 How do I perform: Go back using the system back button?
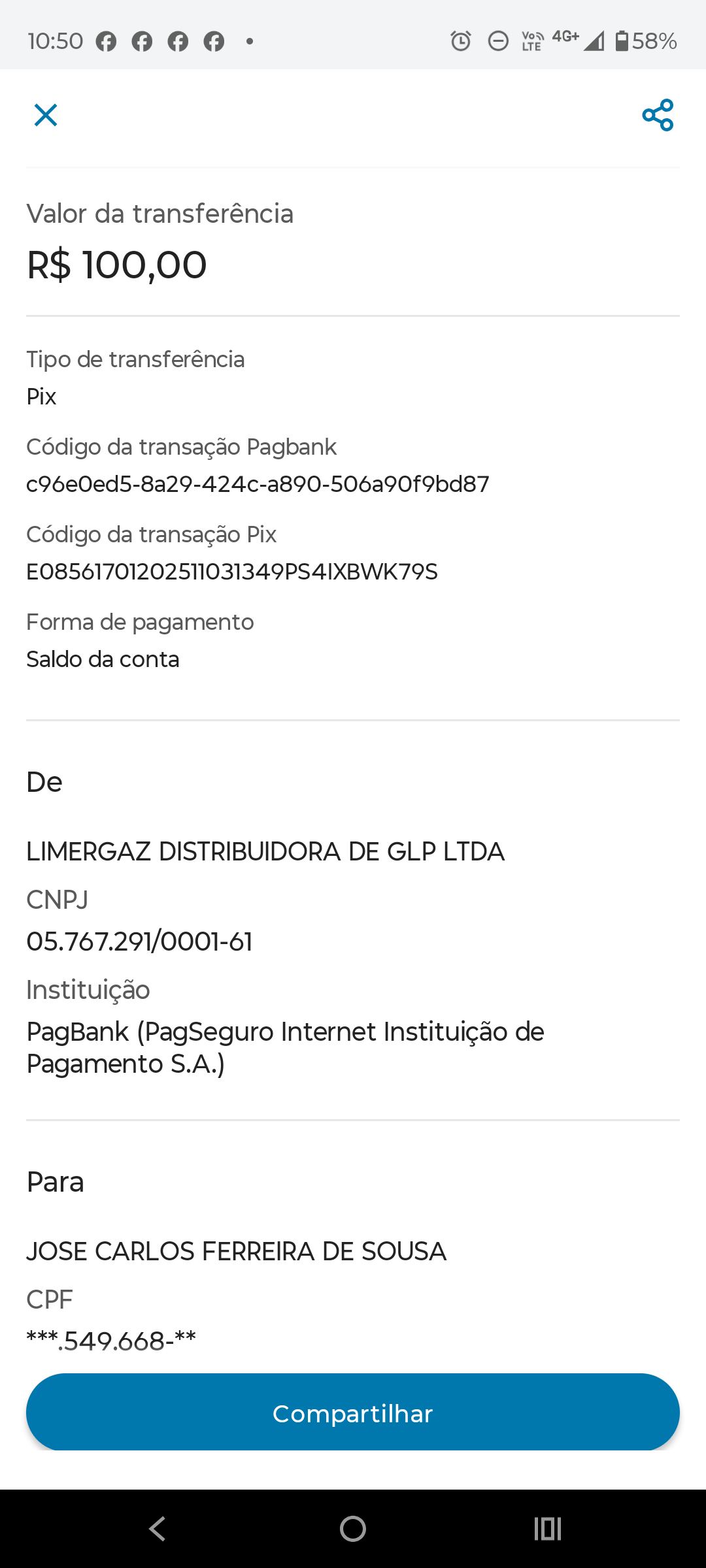[157, 1529]
